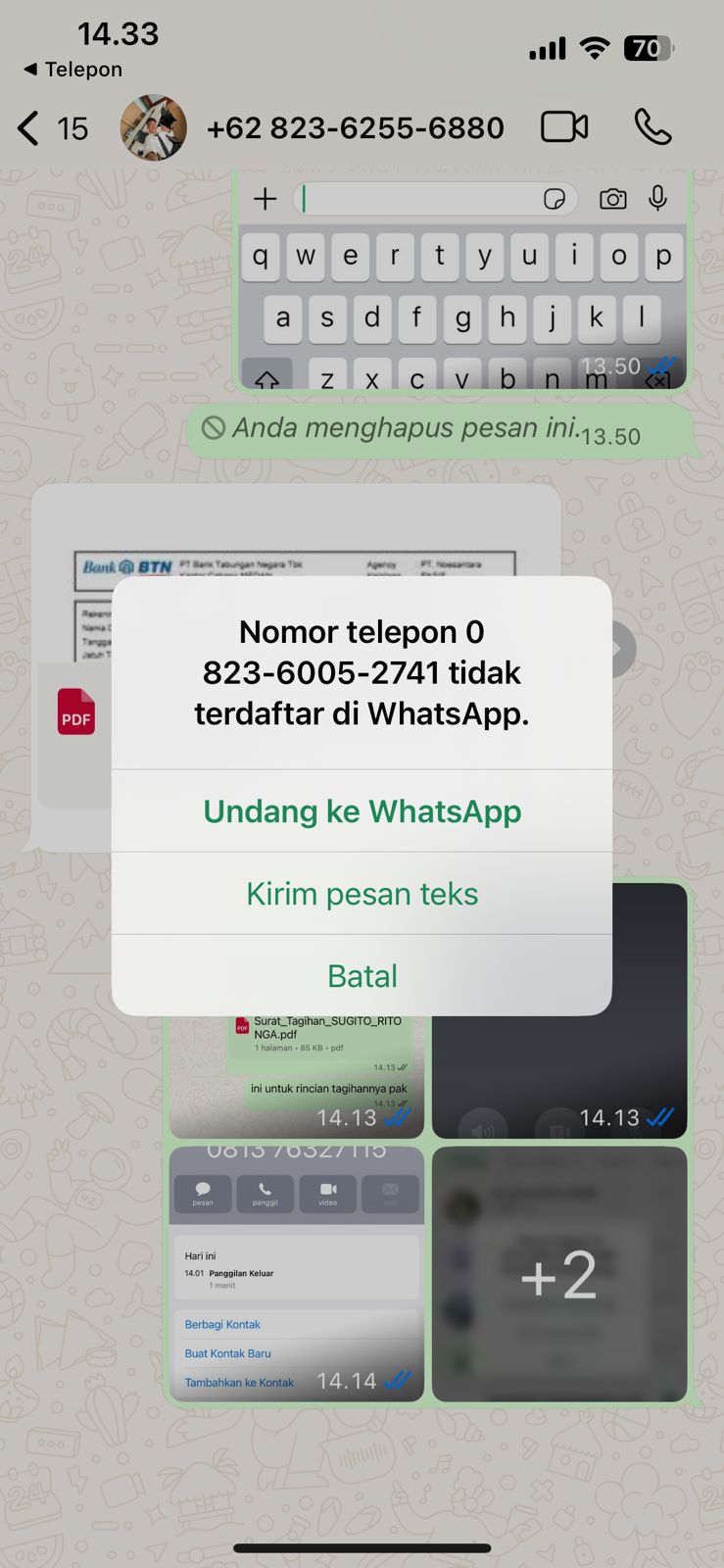Choose Kirim pesan teks option
Image resolution: width=724 pixels, height=1568 pixels.
[362, 894]
